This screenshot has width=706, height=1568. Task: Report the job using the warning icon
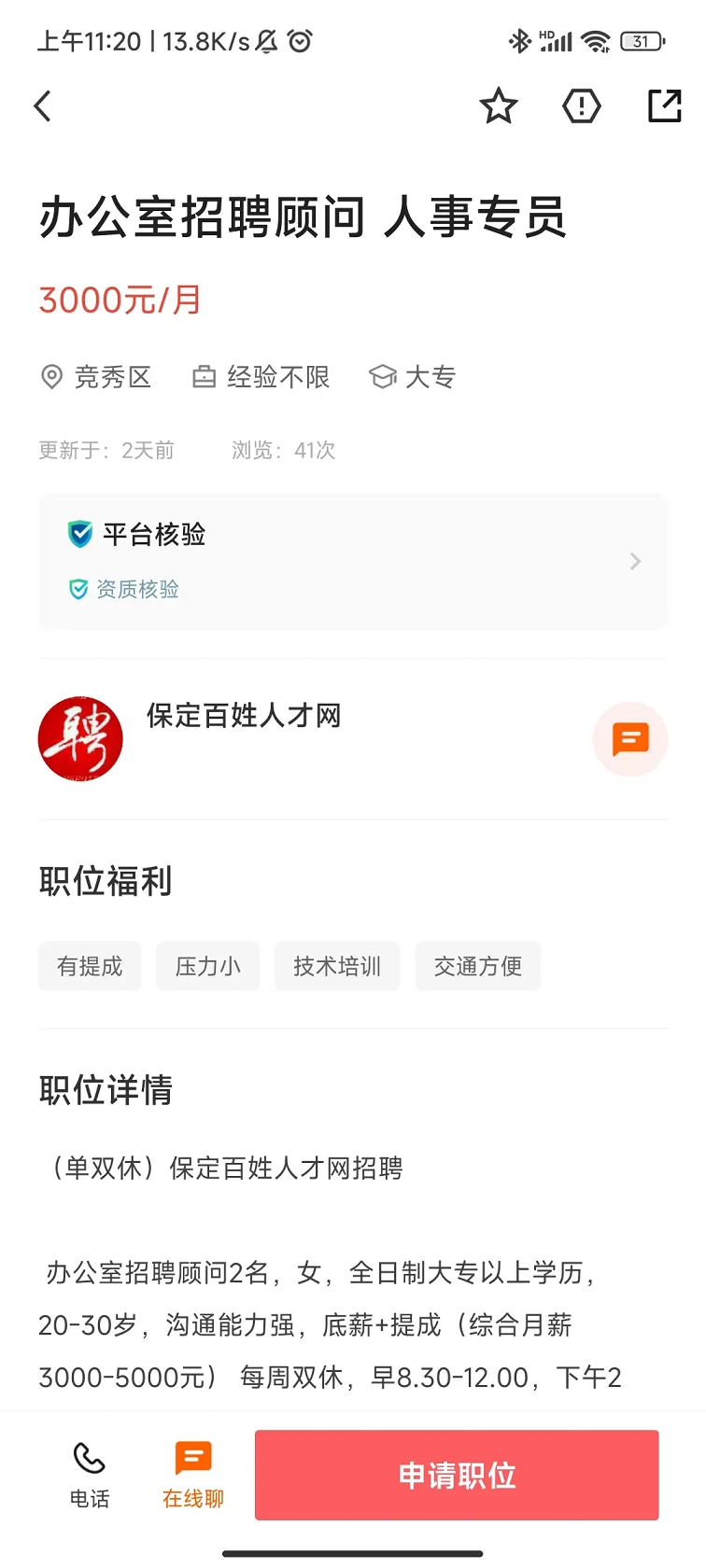click(x=581, y=105)
